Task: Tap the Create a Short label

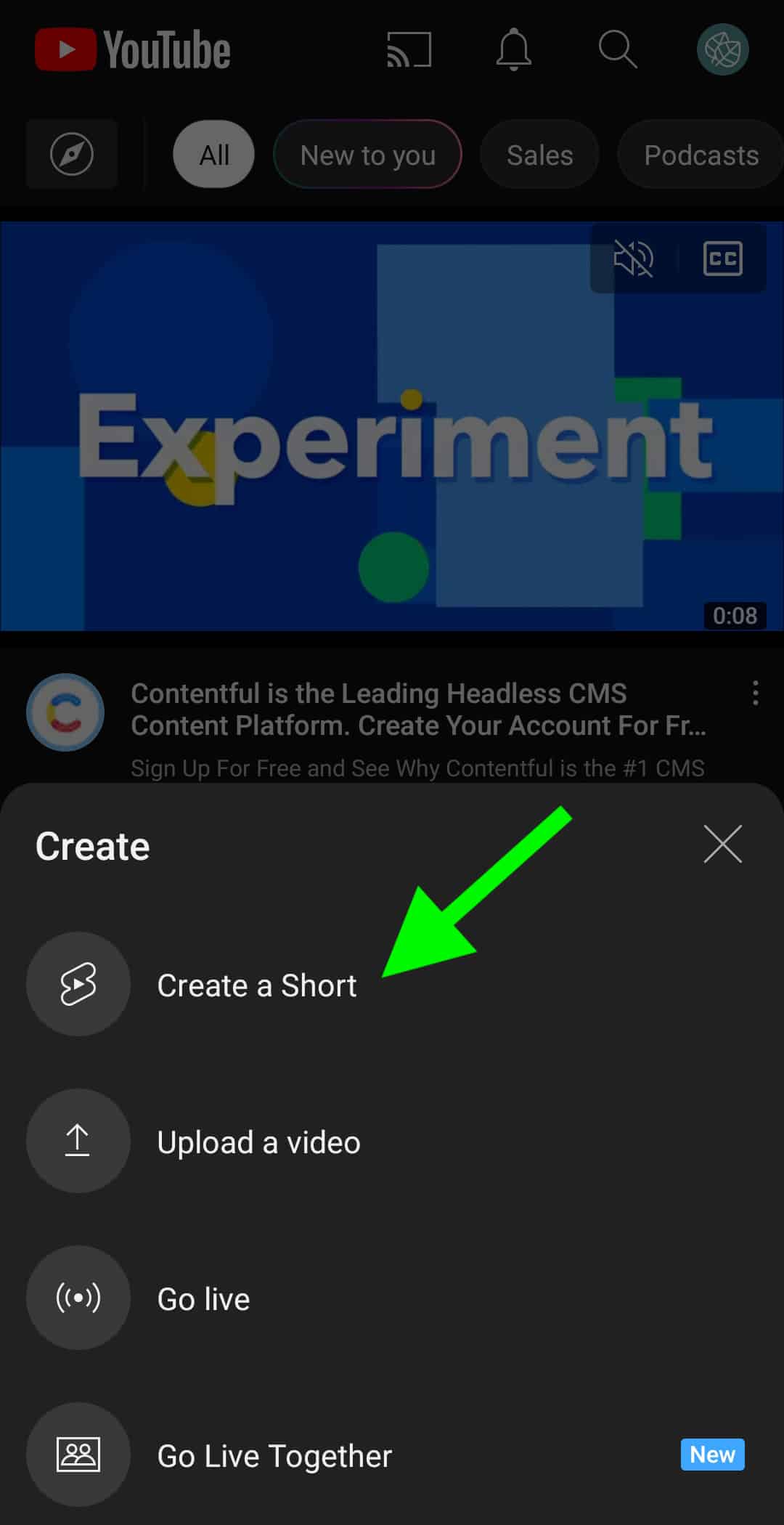Action: pyautogui.click(x=257, y=985)
